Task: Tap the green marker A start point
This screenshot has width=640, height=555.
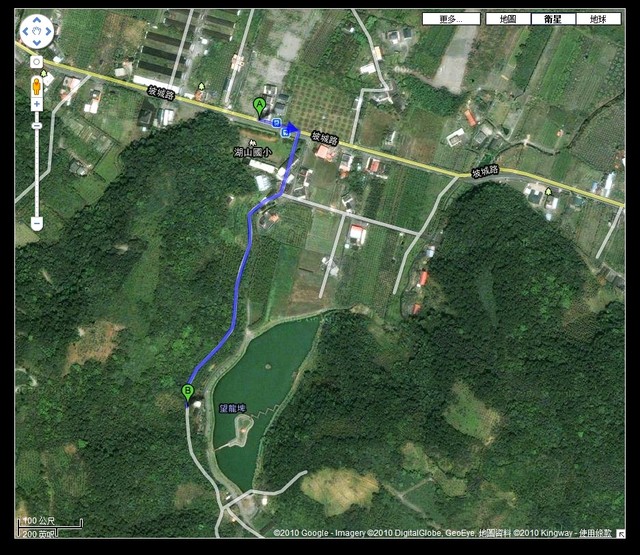Action: [x=260, y=106]
